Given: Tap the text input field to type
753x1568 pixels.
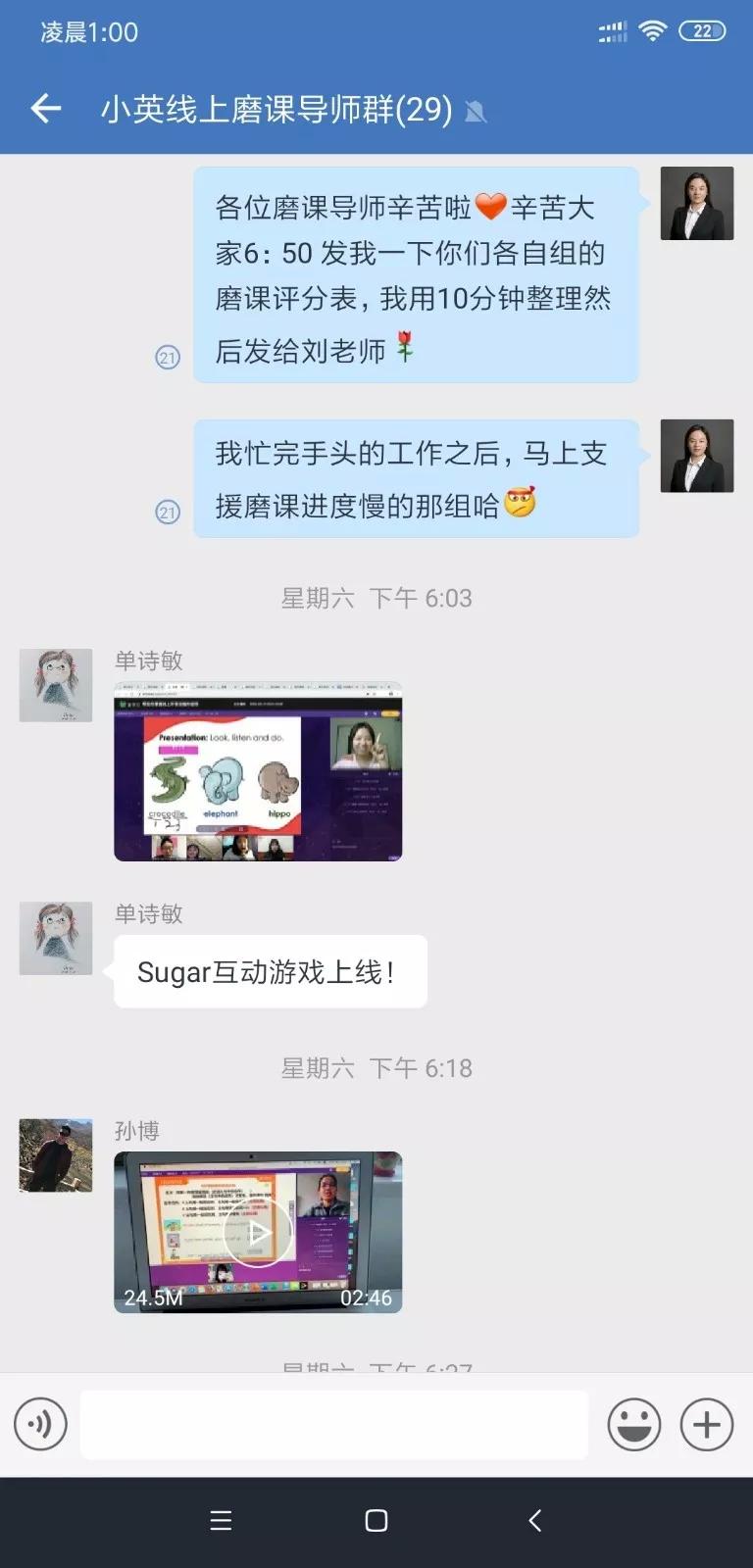Looking at the screenshot, I should click(333, 1424).
